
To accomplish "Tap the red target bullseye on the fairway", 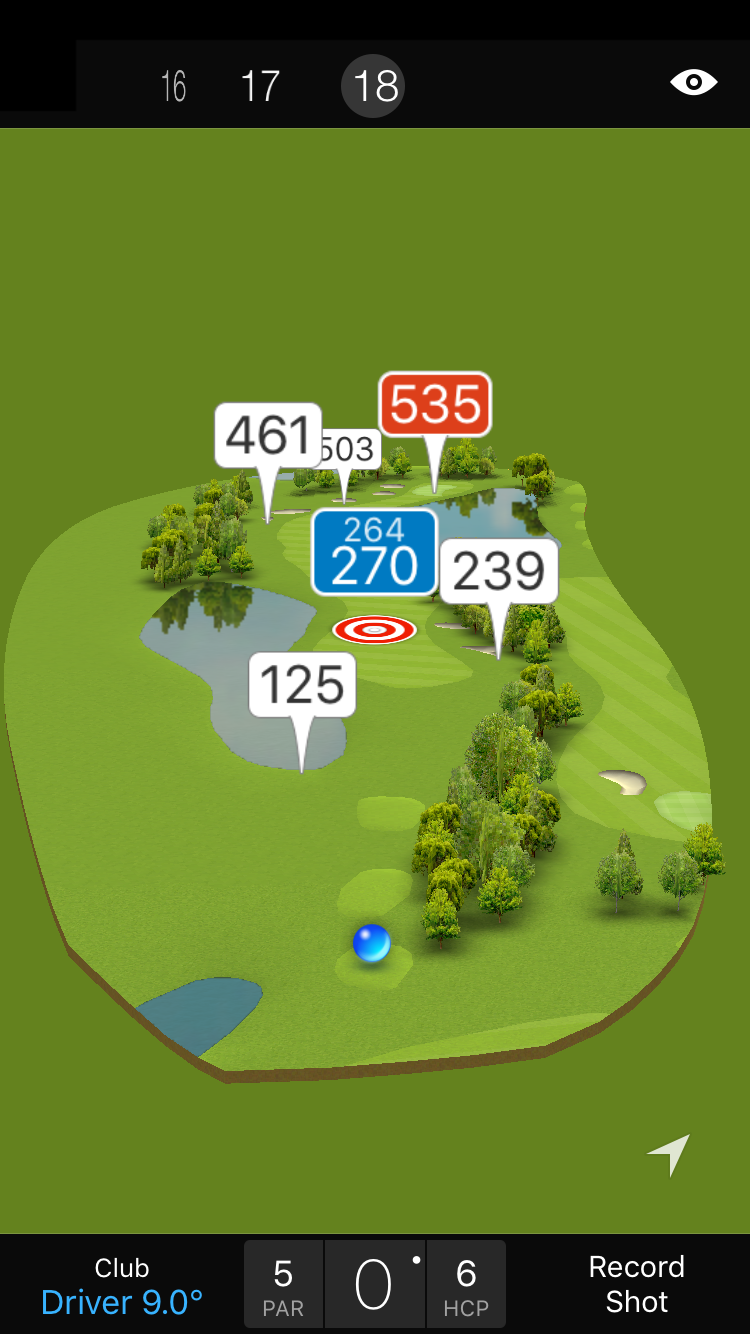I will tap(374, 629).
